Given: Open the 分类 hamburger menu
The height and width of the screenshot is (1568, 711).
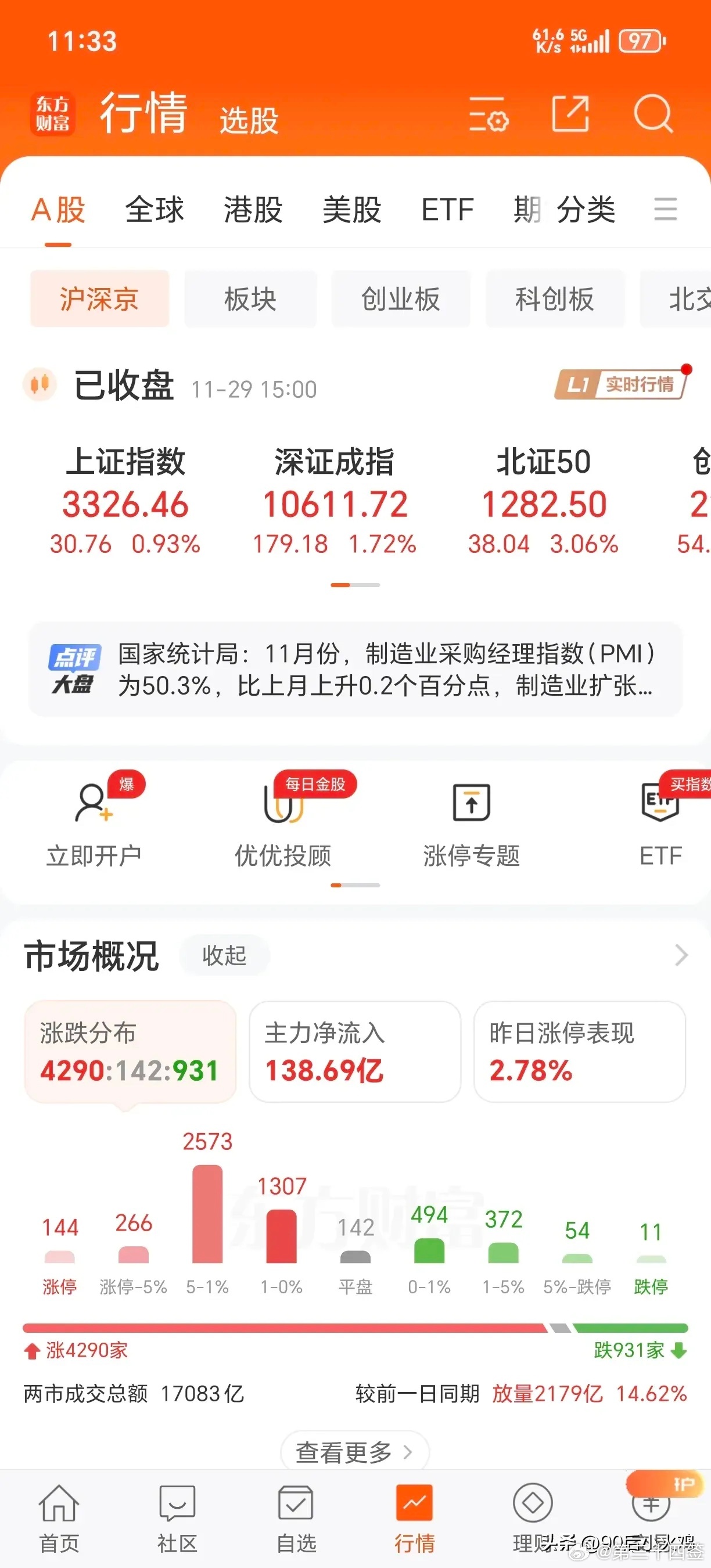Looking at the screenshot, I should coord(665,210).
